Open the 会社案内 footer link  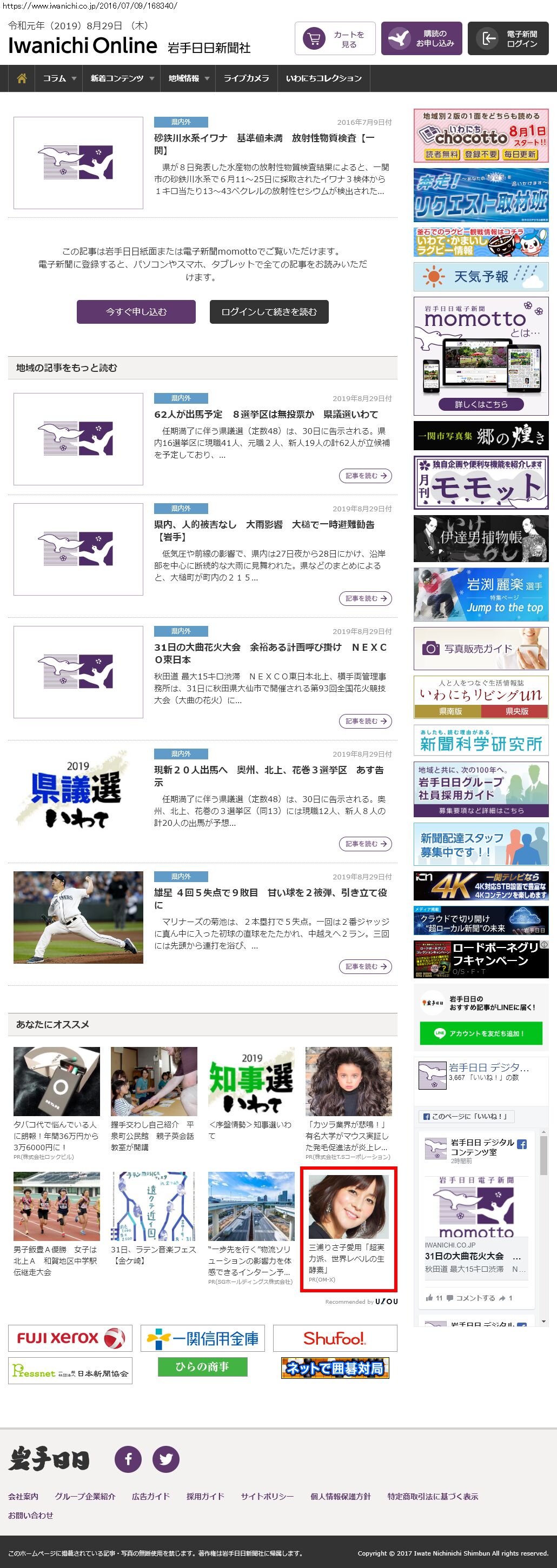coord(23,1496)
